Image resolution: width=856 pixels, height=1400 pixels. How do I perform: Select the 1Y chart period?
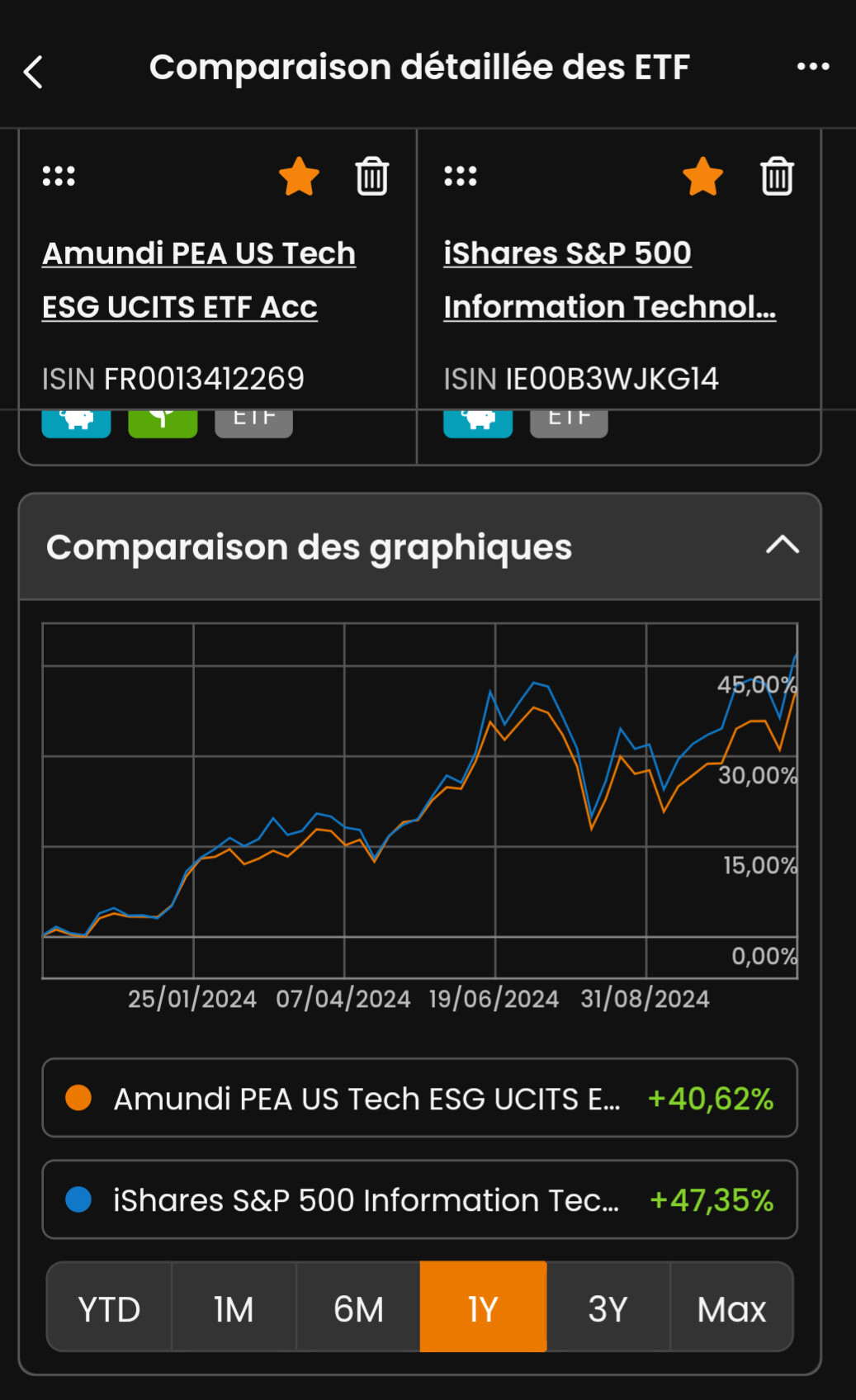pyautogui.click(x=483, y=1308)
